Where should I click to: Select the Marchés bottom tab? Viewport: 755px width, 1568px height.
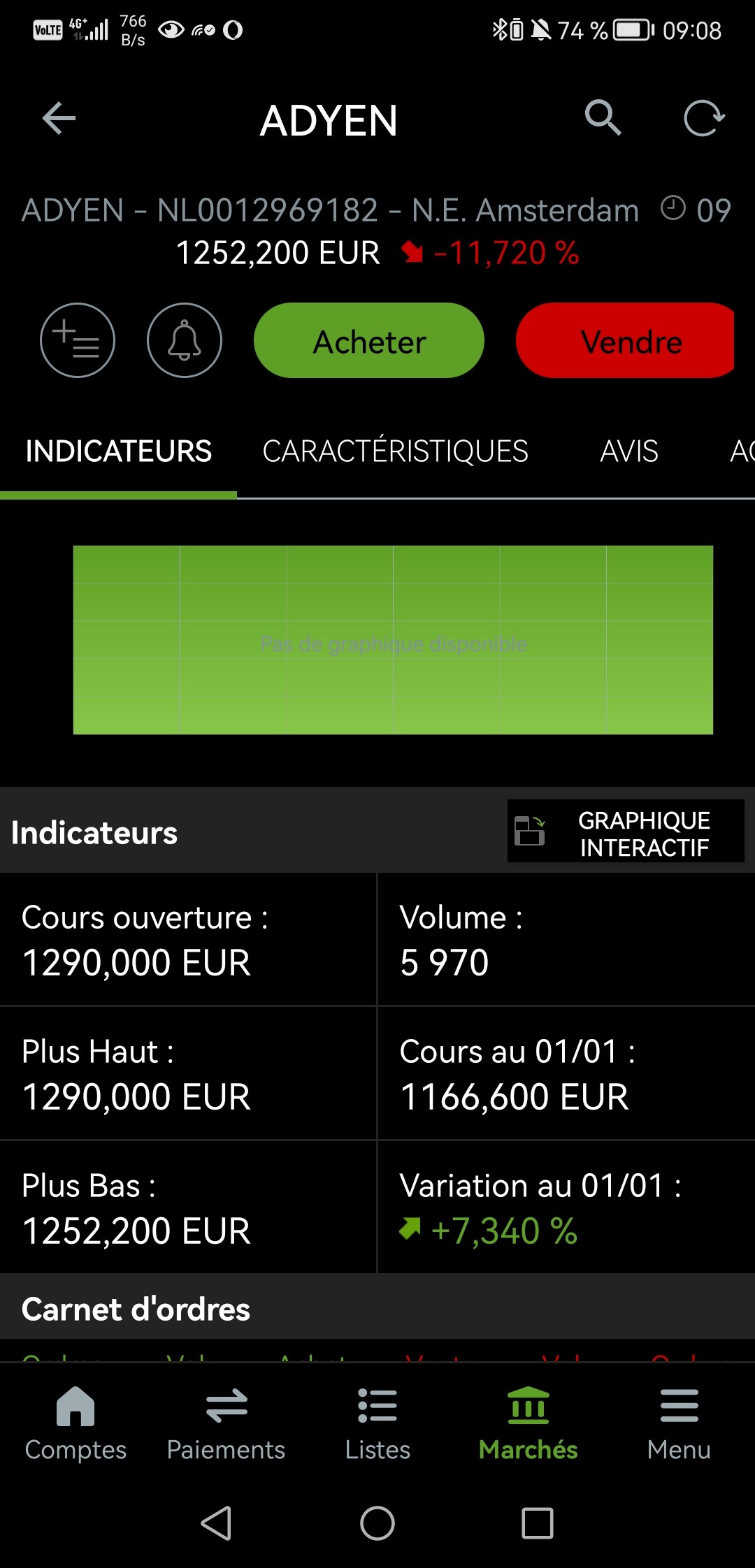click(528, 1423)
